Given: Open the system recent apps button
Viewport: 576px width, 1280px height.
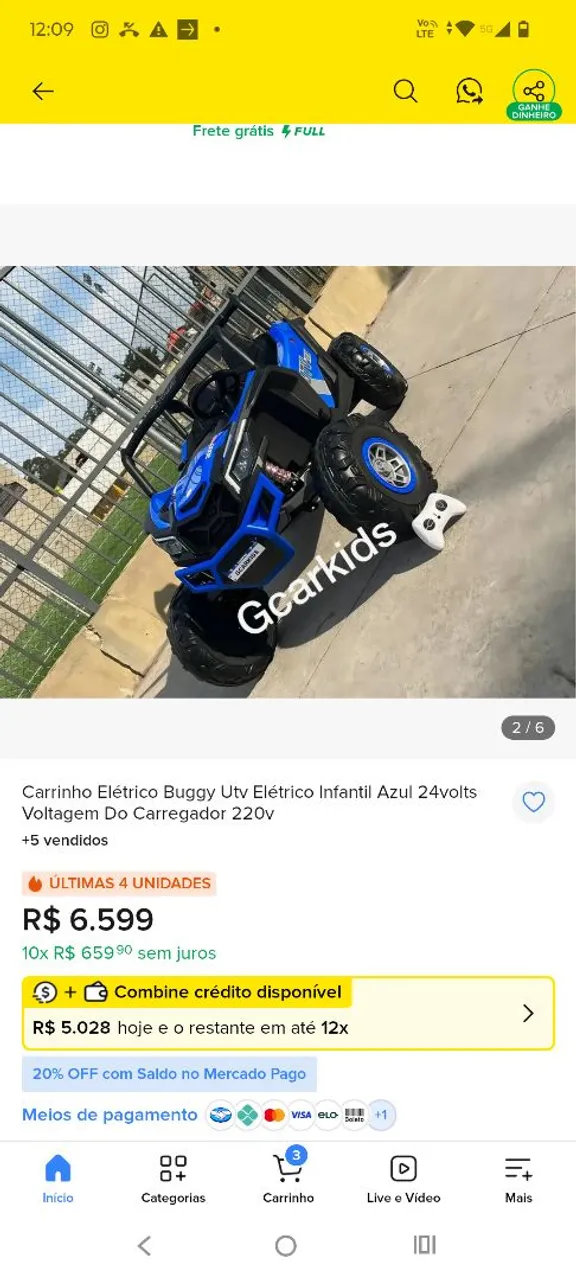Looking at the screenshot, I should pos(425,1245).
